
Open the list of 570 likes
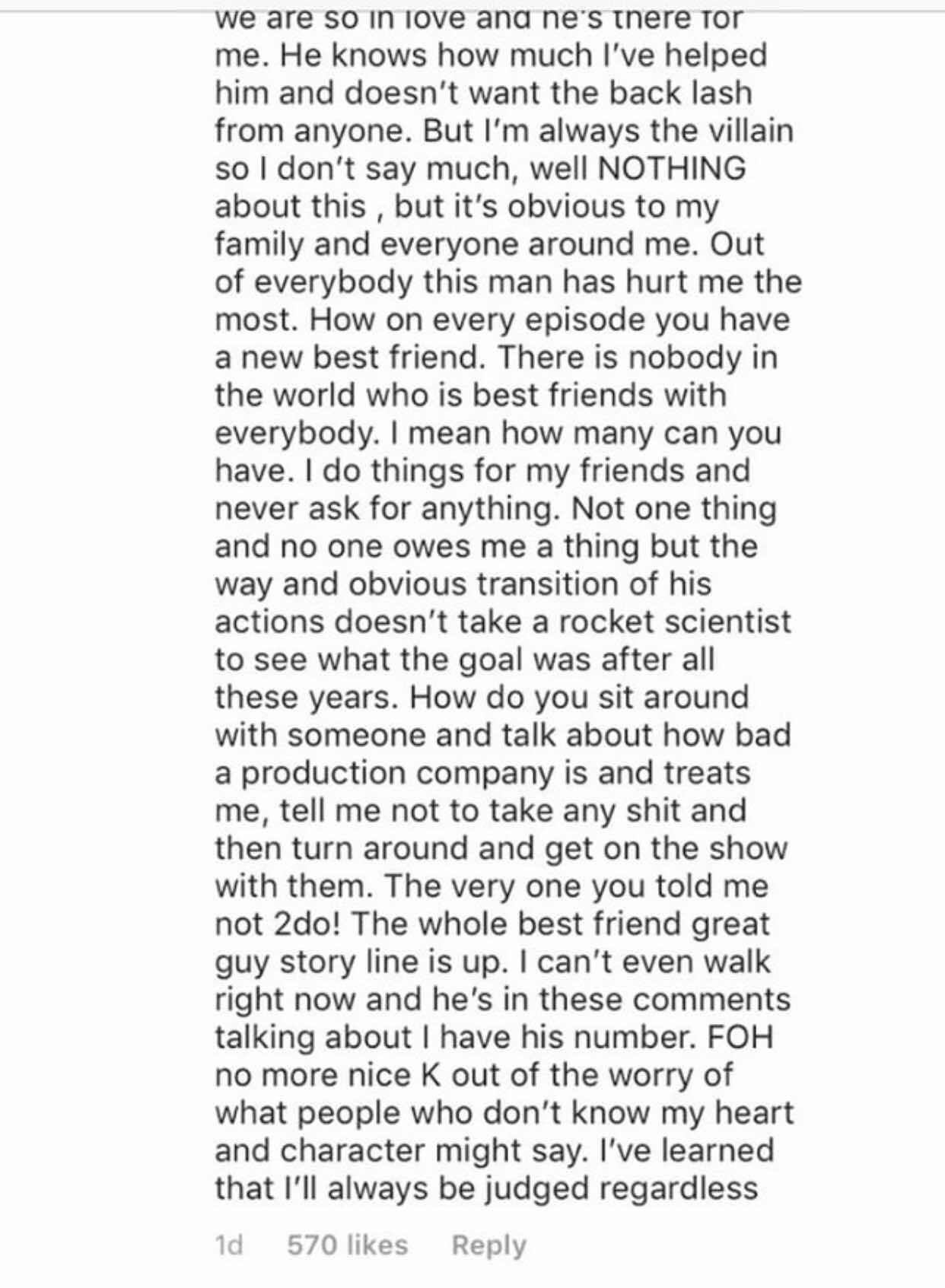coord(347,1245)
